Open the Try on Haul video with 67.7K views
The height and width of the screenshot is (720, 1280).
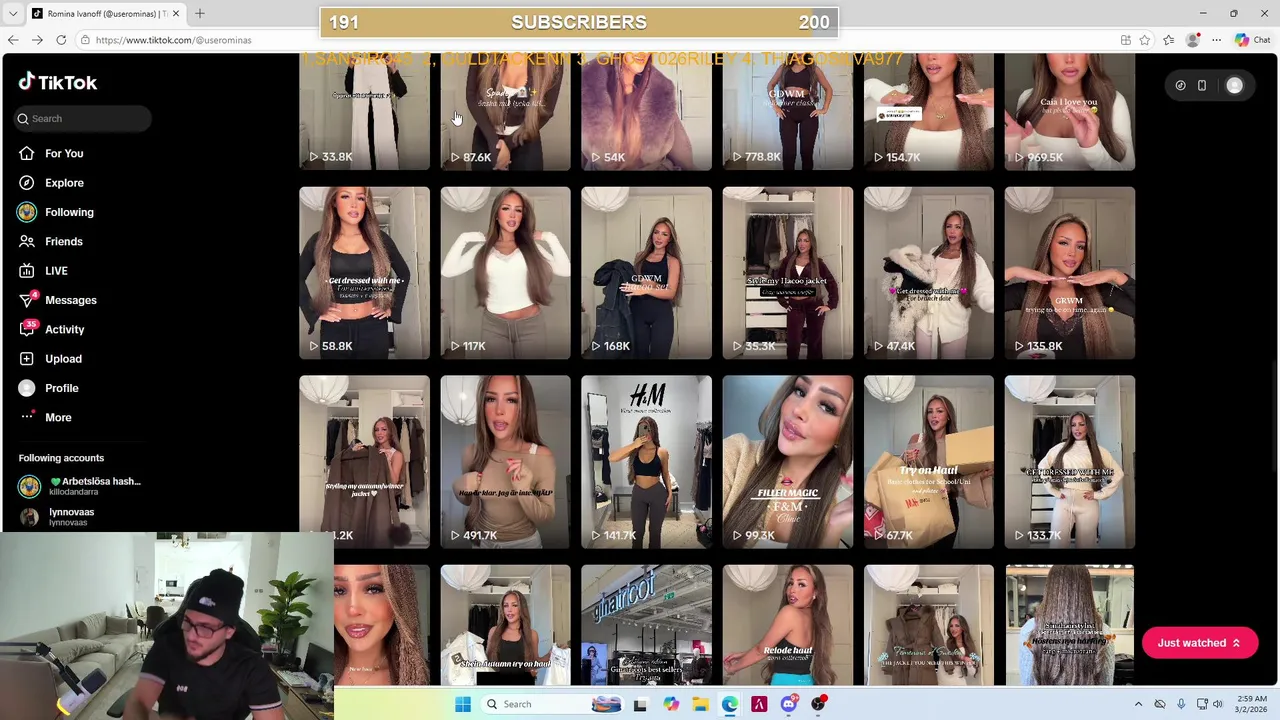(928, 461)
